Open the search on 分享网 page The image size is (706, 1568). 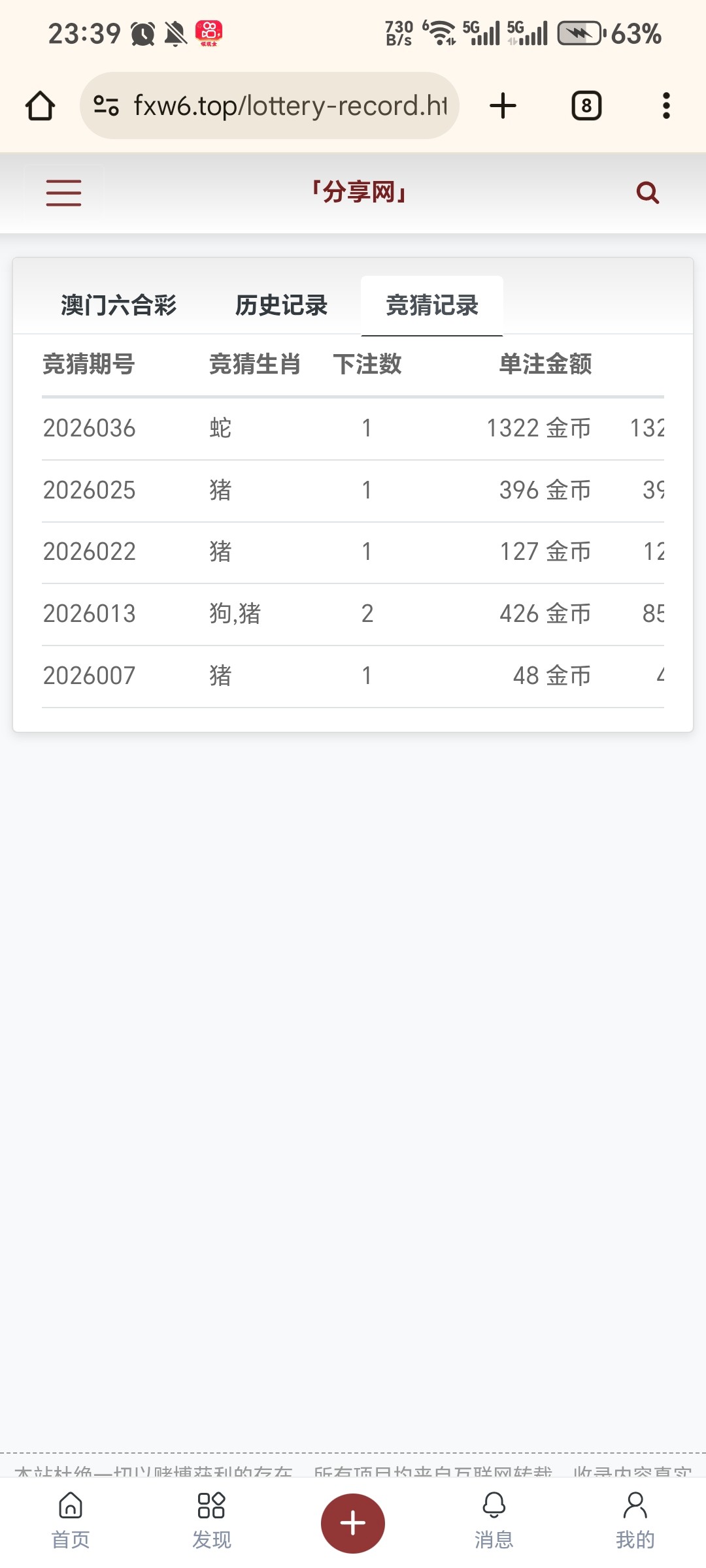pos(647,193)
